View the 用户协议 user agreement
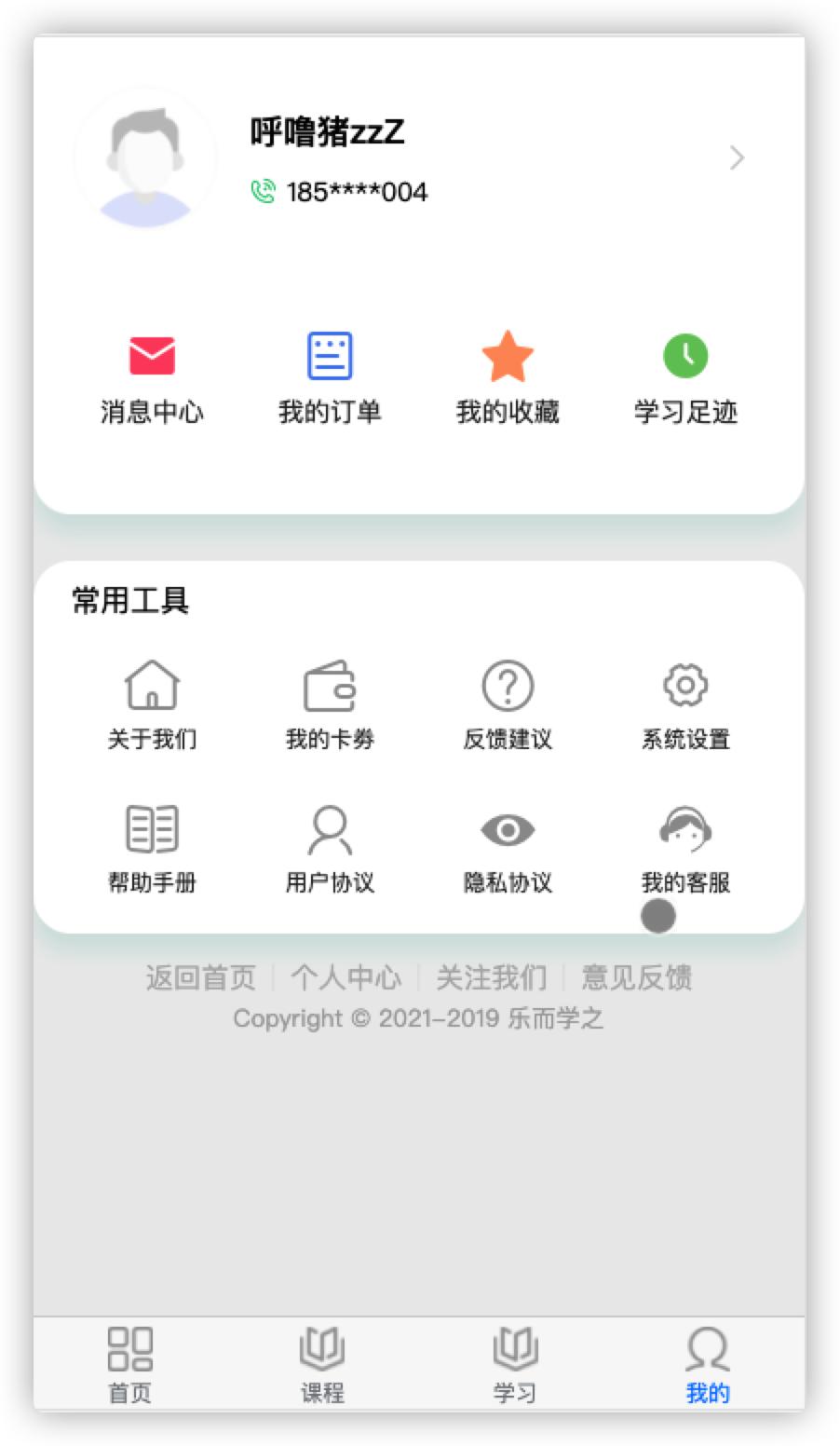 pos(330,828)
